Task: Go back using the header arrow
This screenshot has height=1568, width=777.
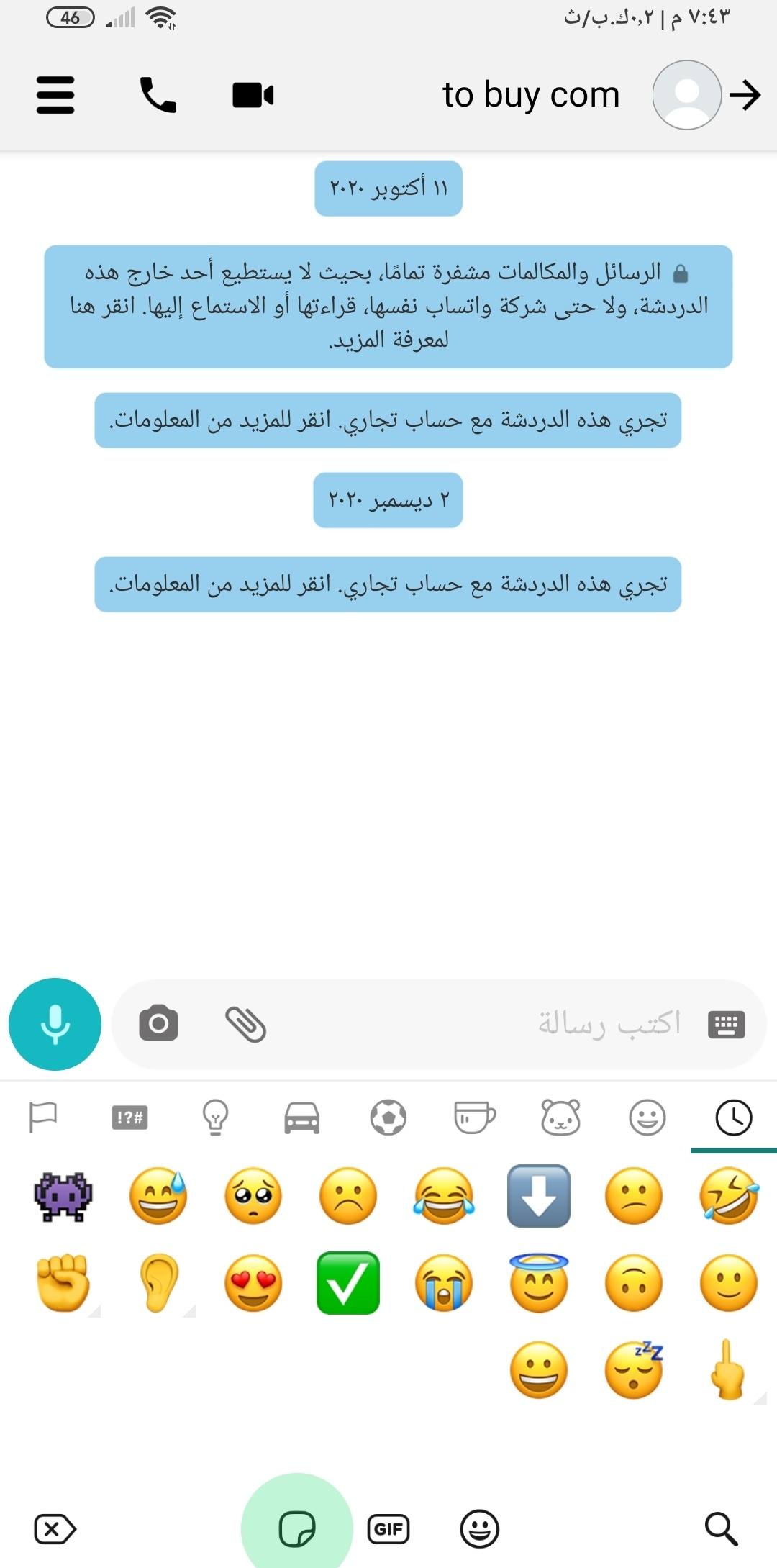Action: tap(745, 95)
